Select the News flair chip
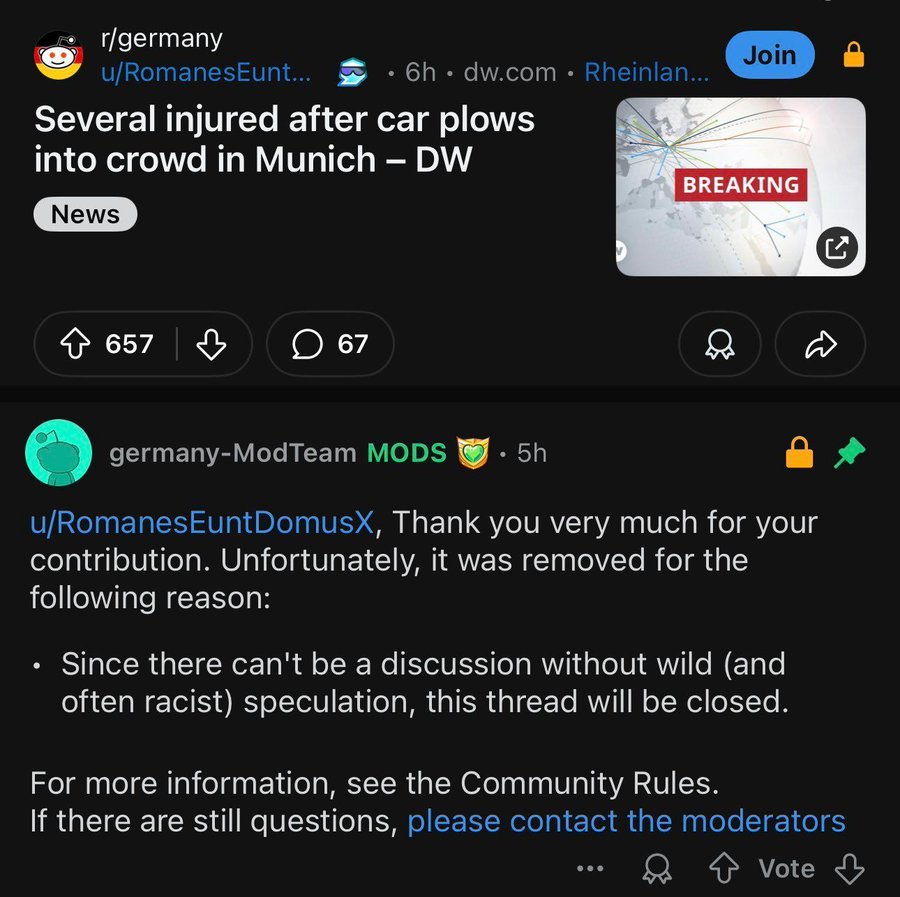Image resolution: width=900 pixels, height=897 pixels. [85, 214]
